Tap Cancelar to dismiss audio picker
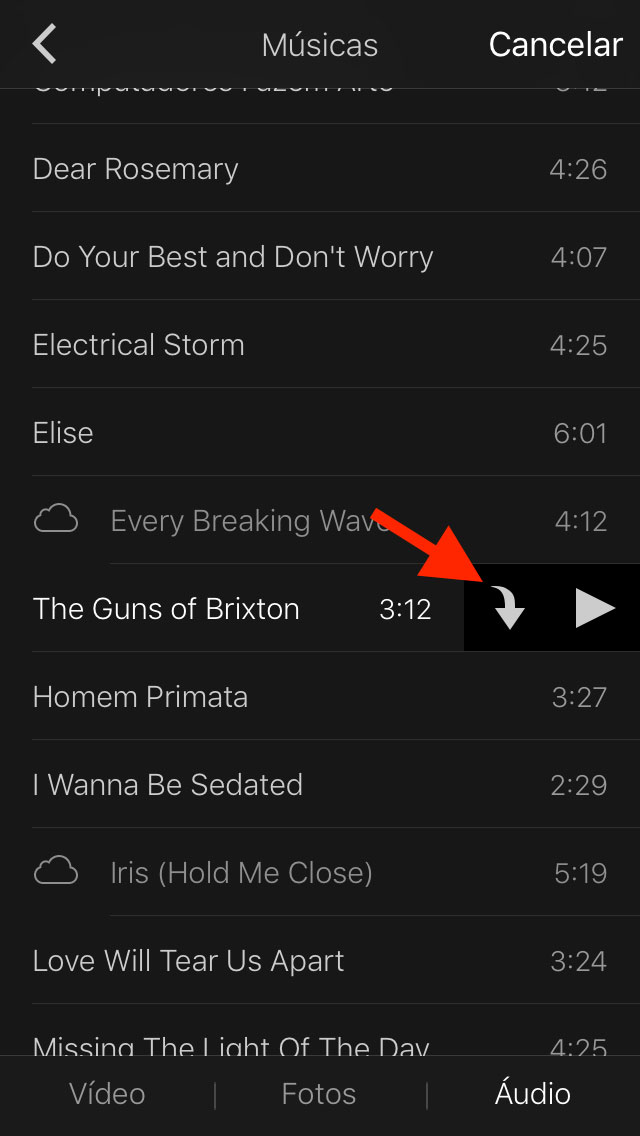The width and height of the screenshot is (640, 1136). tap(555, 45)
